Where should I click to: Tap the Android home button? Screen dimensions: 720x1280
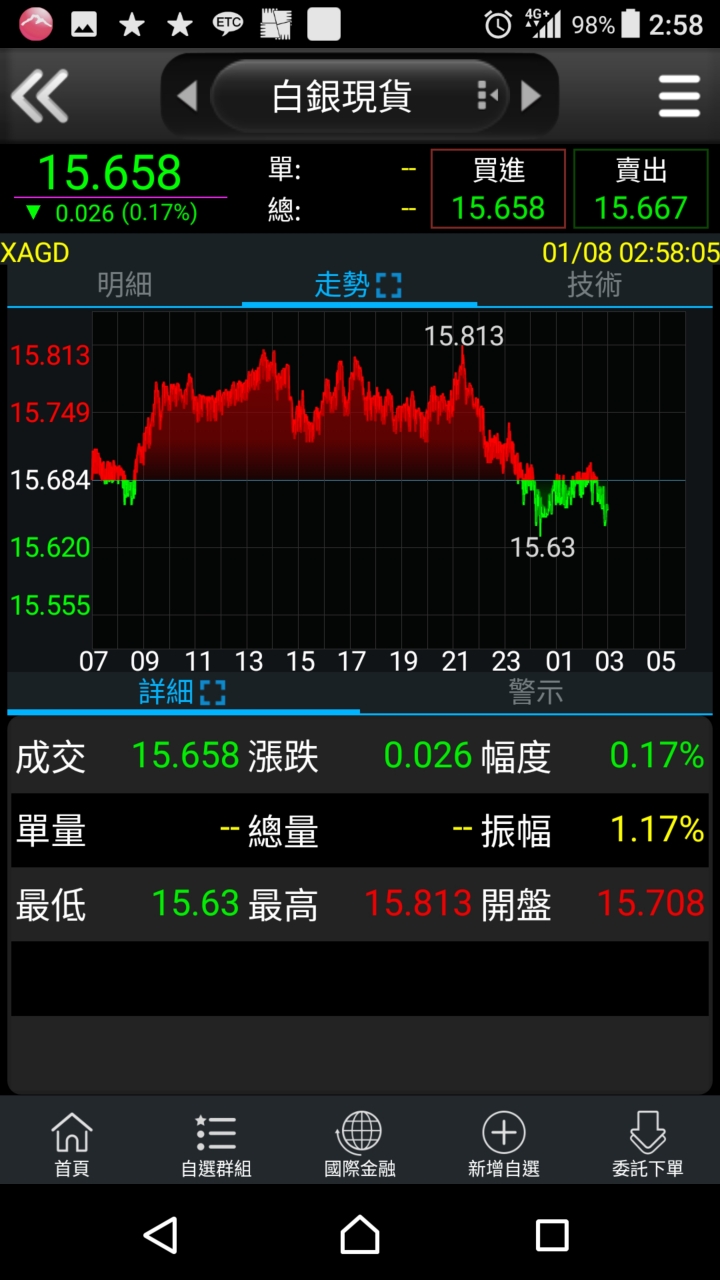(360, 1235)
